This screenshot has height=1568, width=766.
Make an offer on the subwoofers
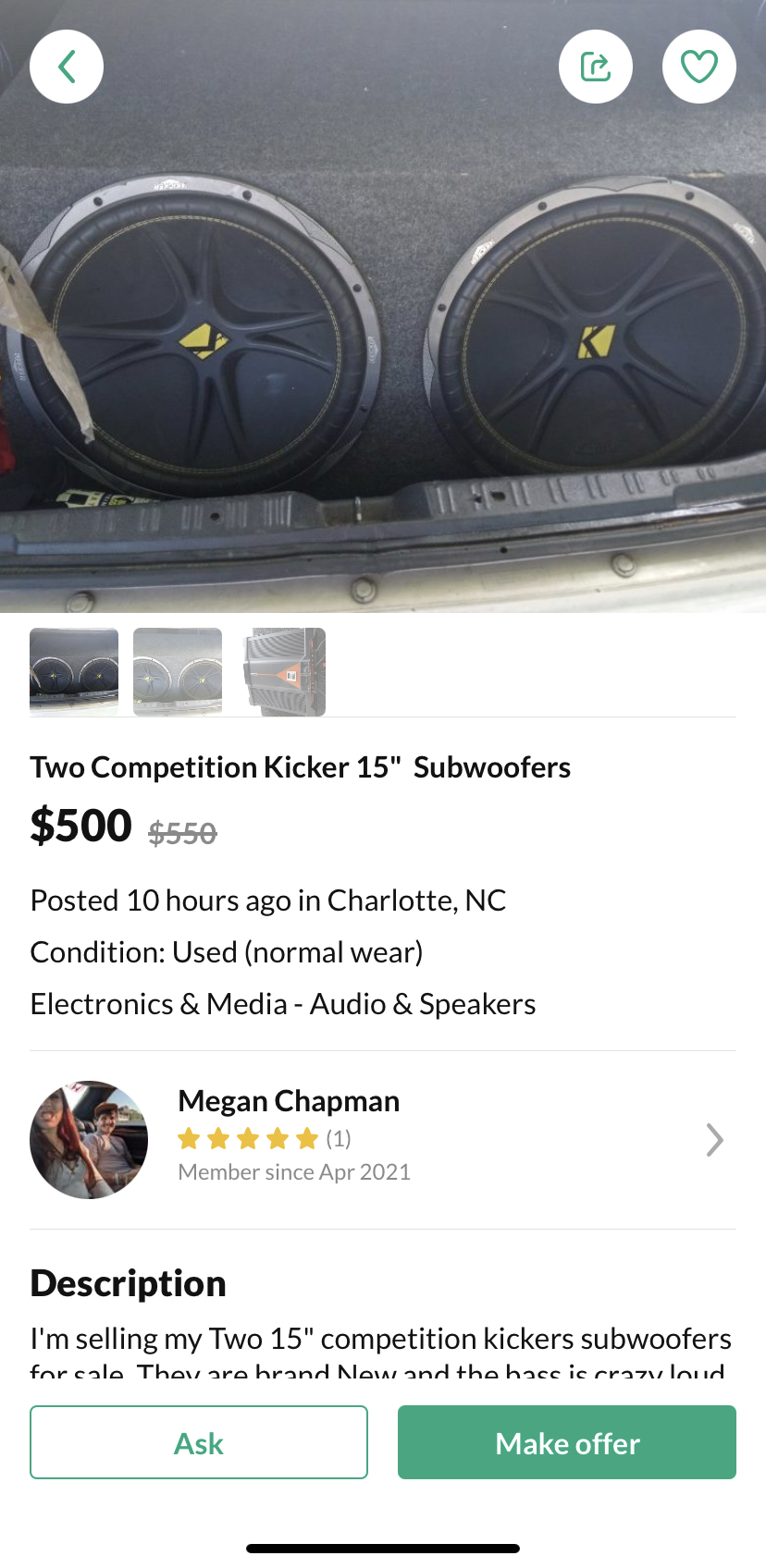click(x=567, y=1442)
